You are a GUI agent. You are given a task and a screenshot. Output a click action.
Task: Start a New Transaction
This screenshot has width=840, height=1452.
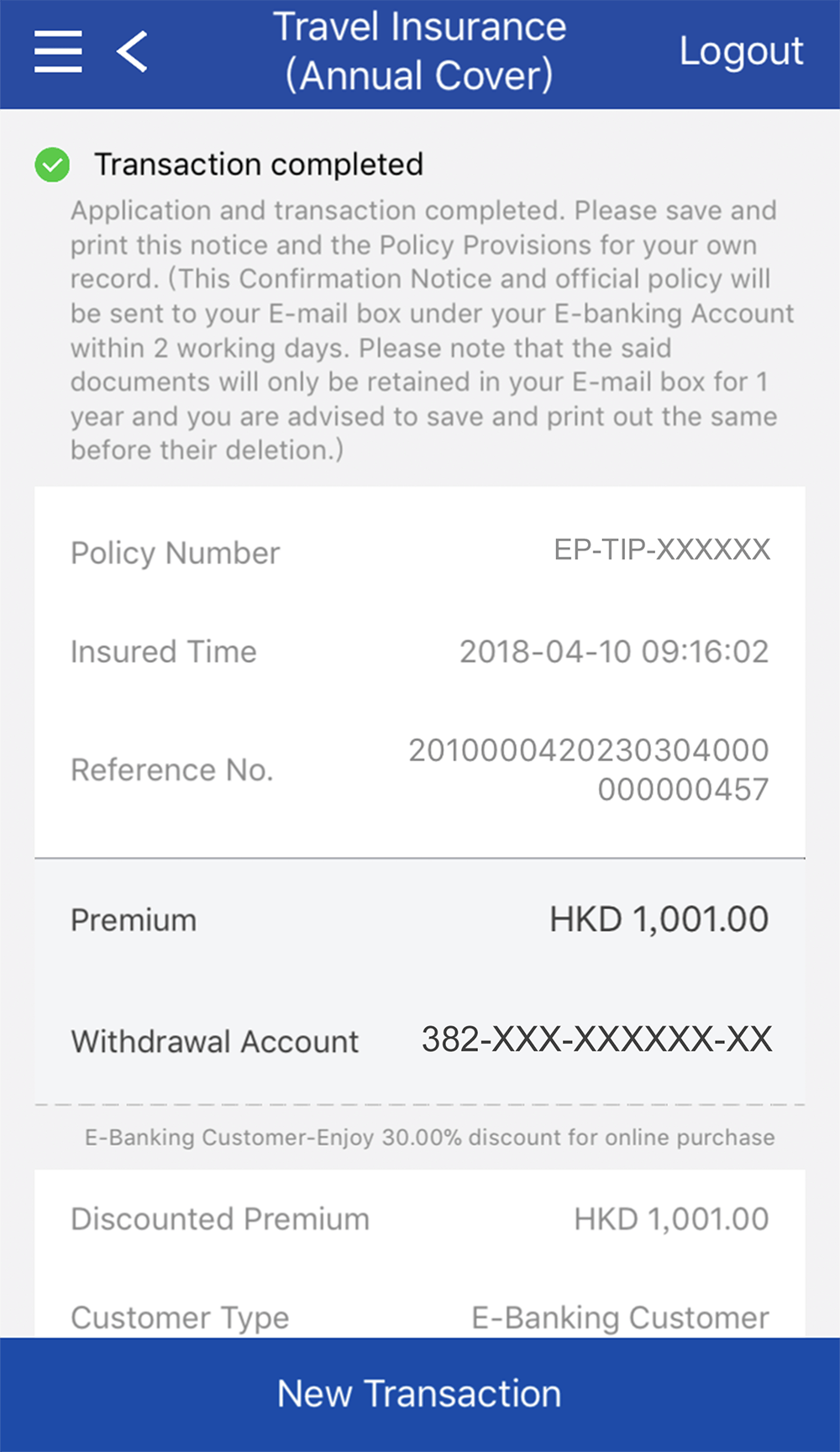click(x=420, y=1394)
